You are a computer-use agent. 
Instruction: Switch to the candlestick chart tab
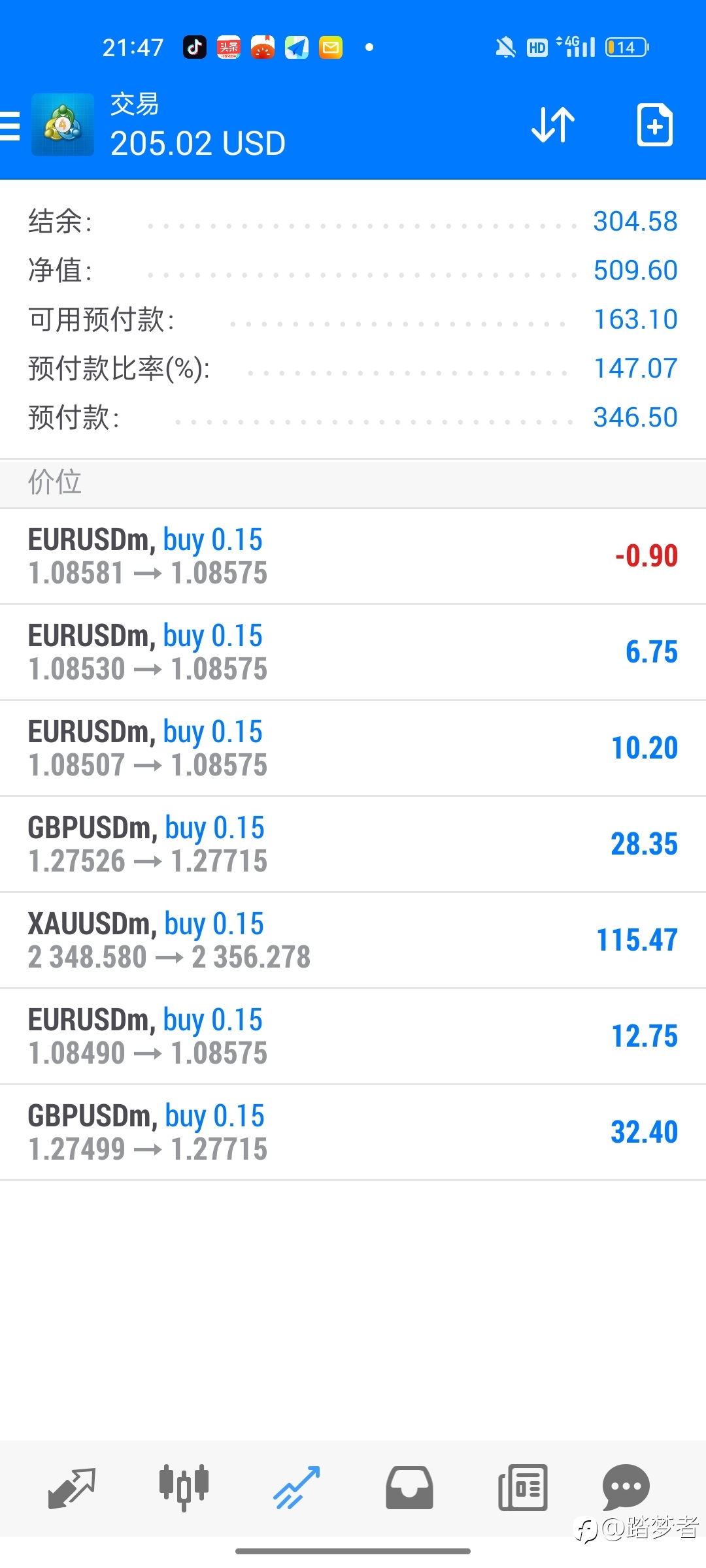pyautogui.click(x=184, y=1488)
